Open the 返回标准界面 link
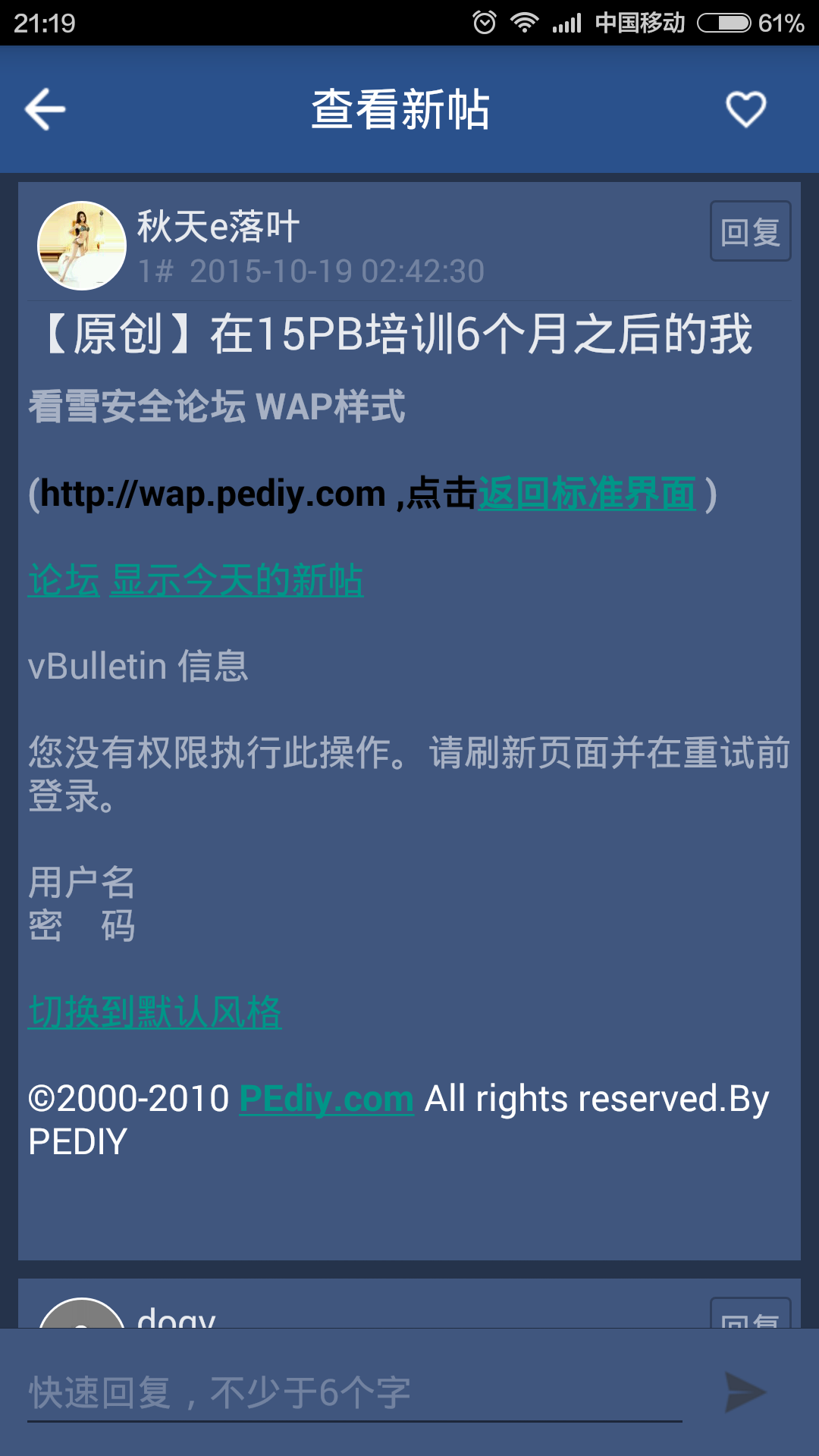Image resolution: width=819 pixels, height=1456 pixels. tap(587, 494)
